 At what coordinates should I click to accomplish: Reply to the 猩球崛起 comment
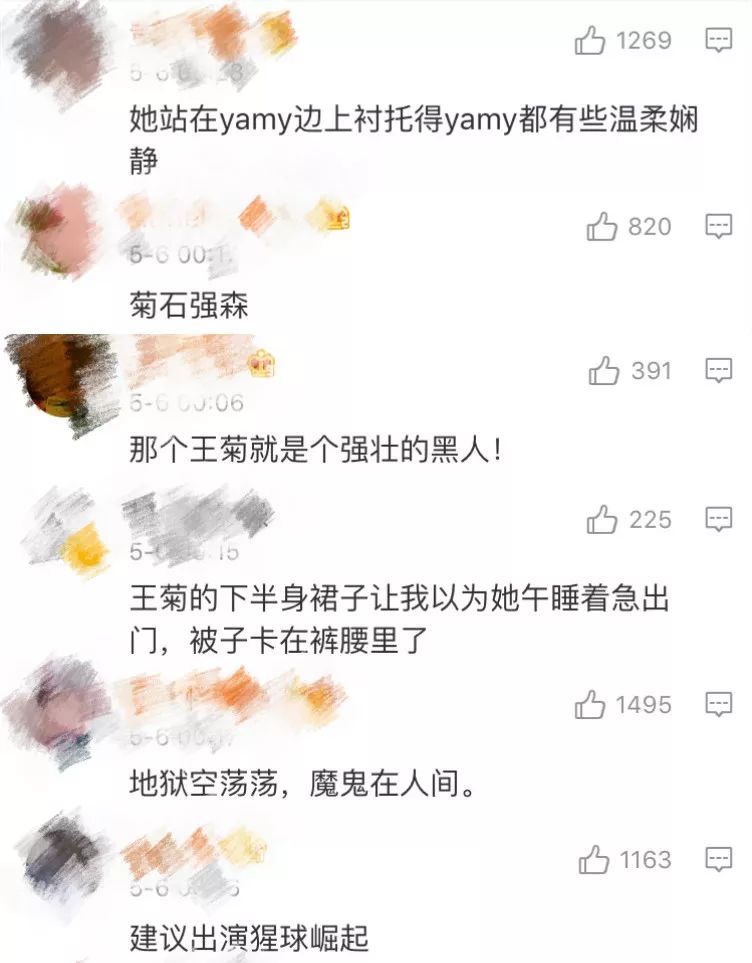click(719, 859)
